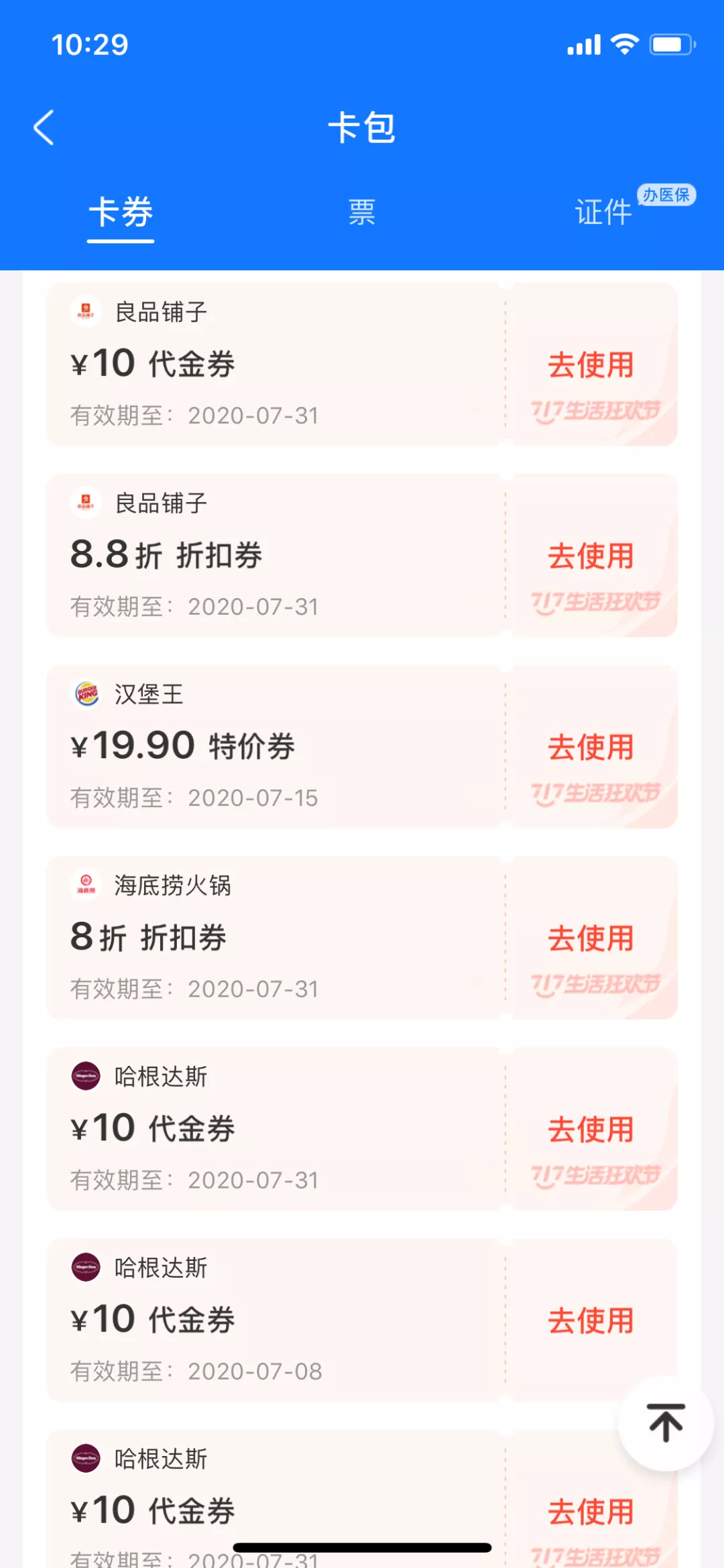Tap 去使用 on 哈根达斯 coupon expiring 2020-07-08
The height and width of the screenshot is (1568, 724).
point(591,1321)
